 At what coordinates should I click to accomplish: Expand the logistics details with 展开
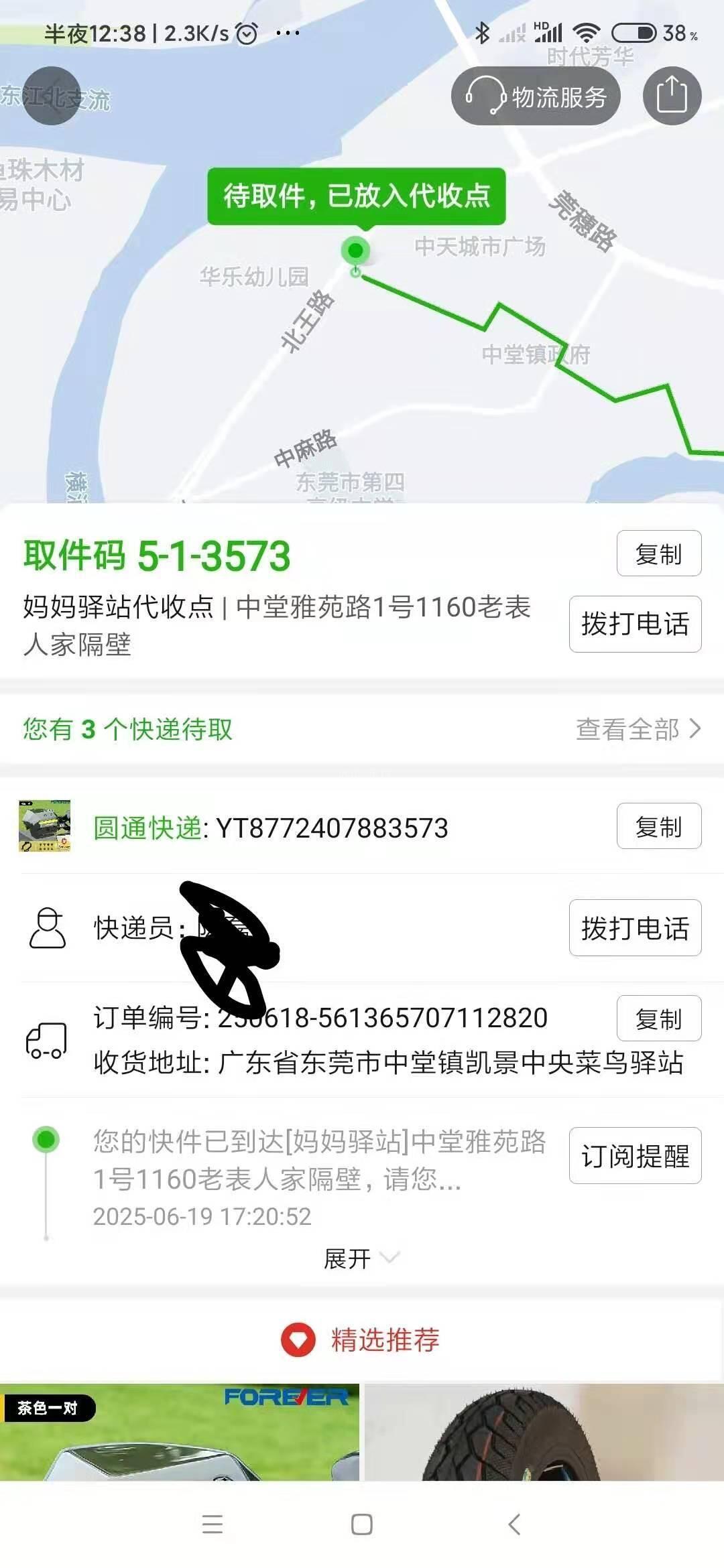coord(361,1258)
